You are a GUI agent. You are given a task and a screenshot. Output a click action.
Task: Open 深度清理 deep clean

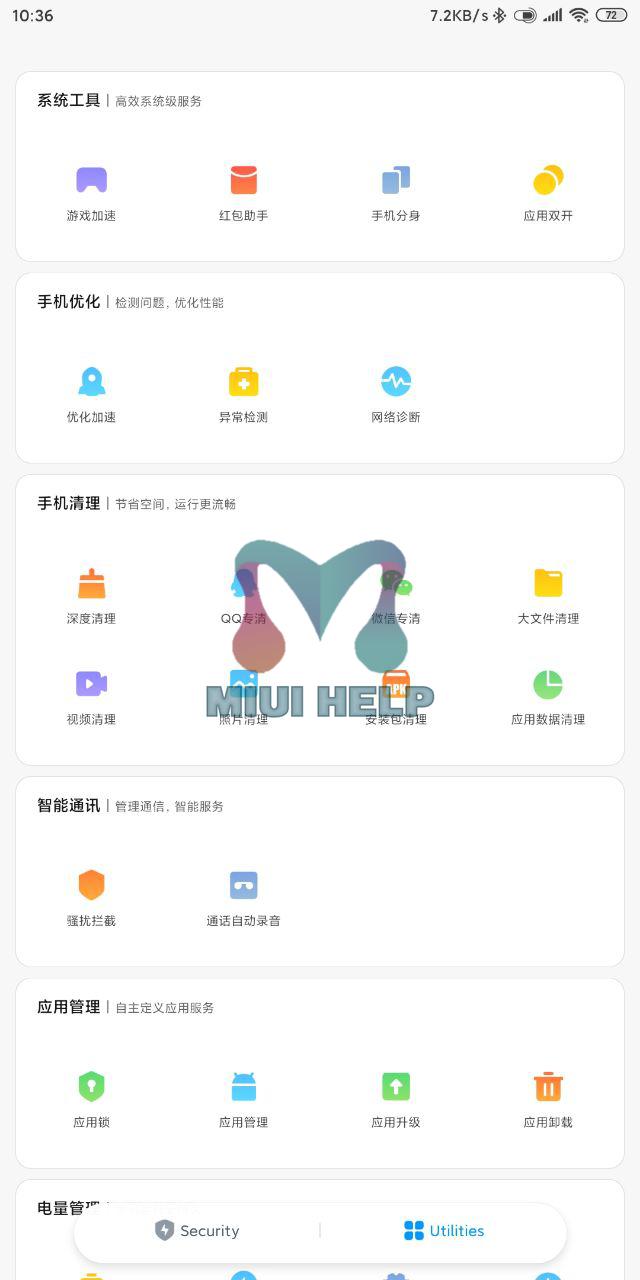[x=91, y=597]
